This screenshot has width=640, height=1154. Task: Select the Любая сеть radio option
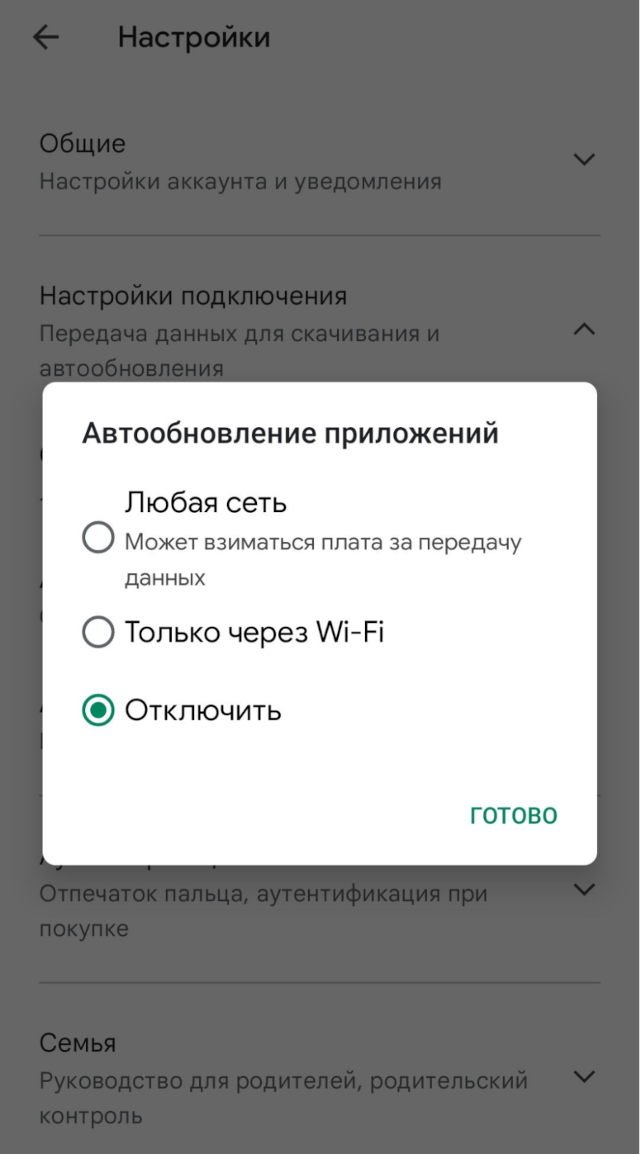pyautogui.click(x=99, y=539)
